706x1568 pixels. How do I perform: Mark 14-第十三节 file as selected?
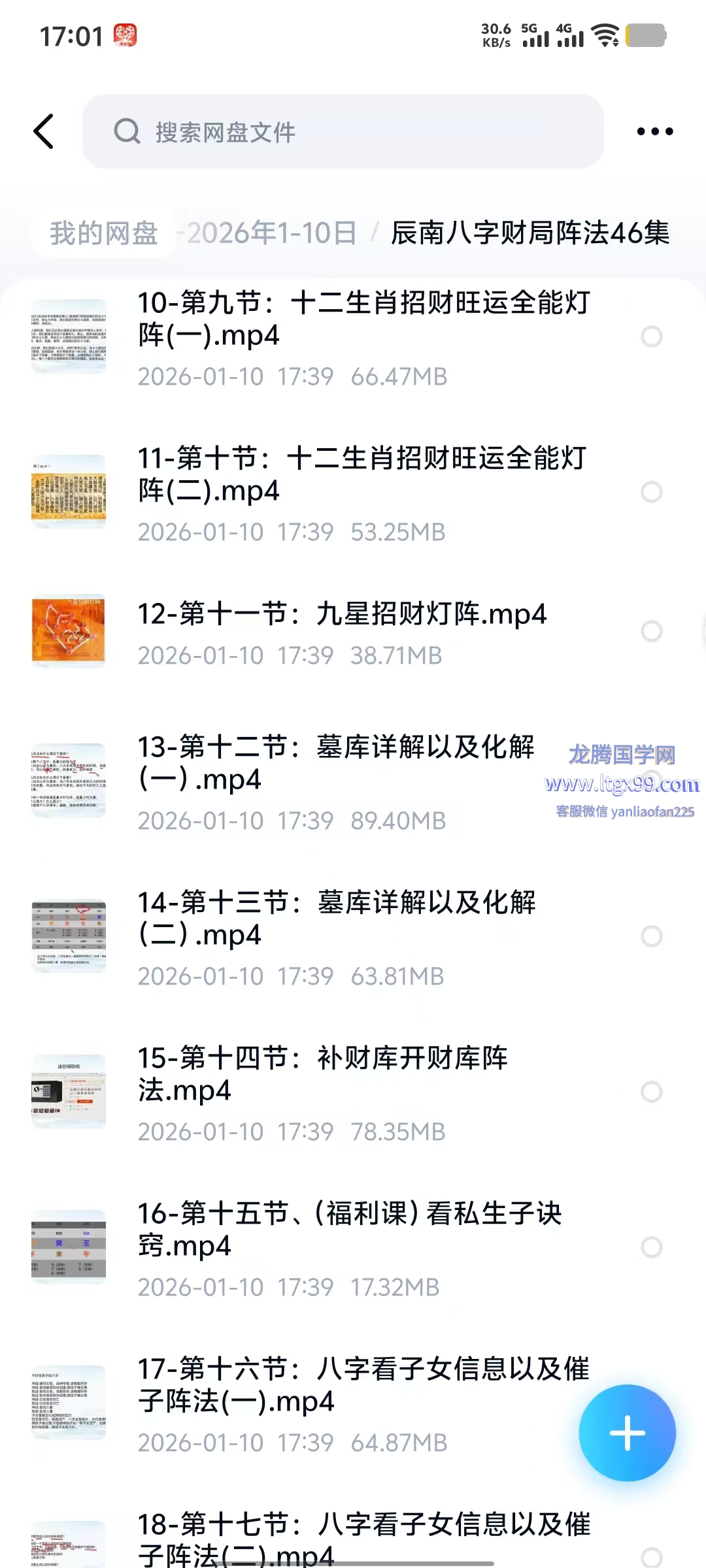coord(651,936)
